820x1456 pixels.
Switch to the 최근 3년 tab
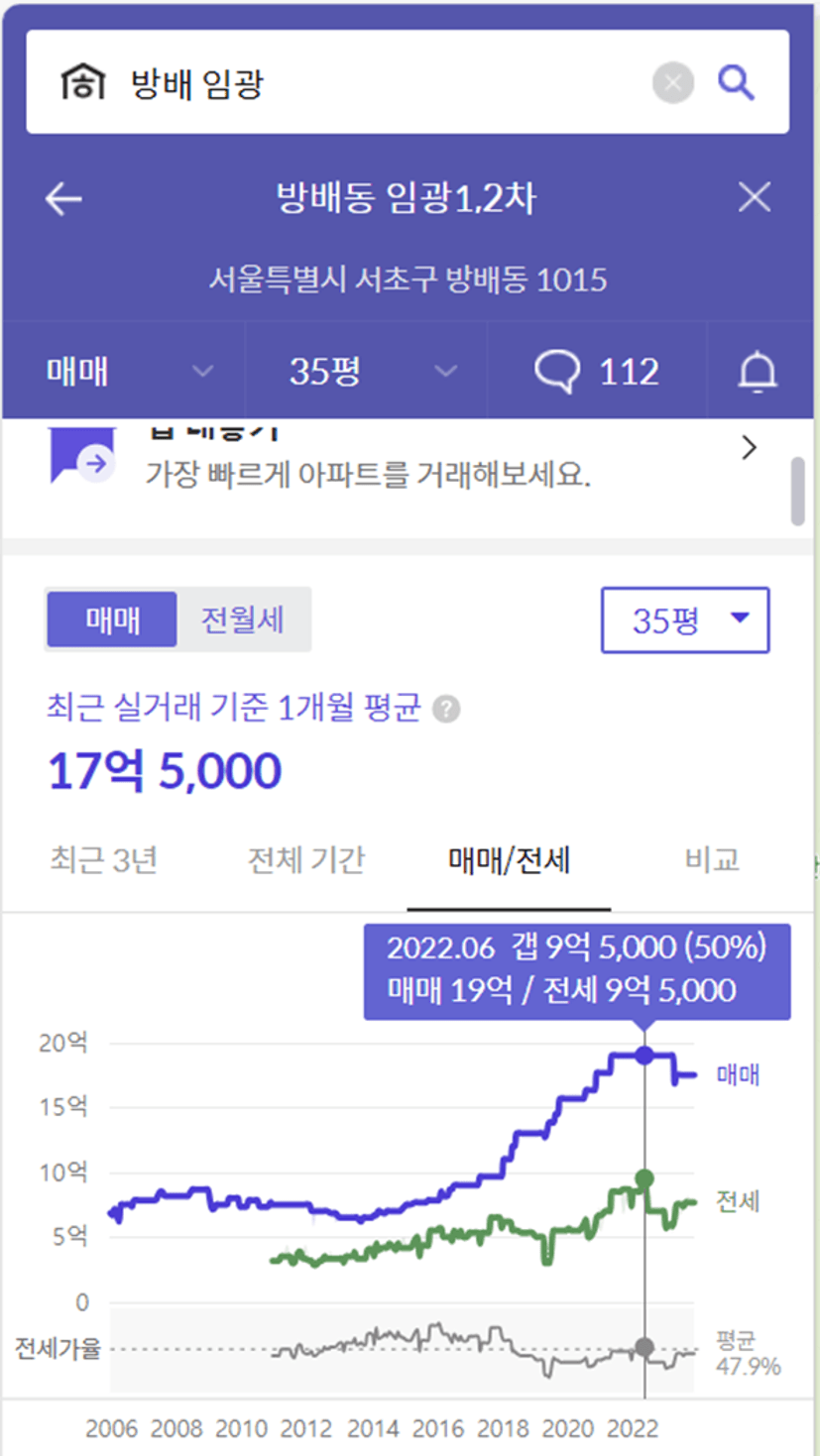pos(103,859)
